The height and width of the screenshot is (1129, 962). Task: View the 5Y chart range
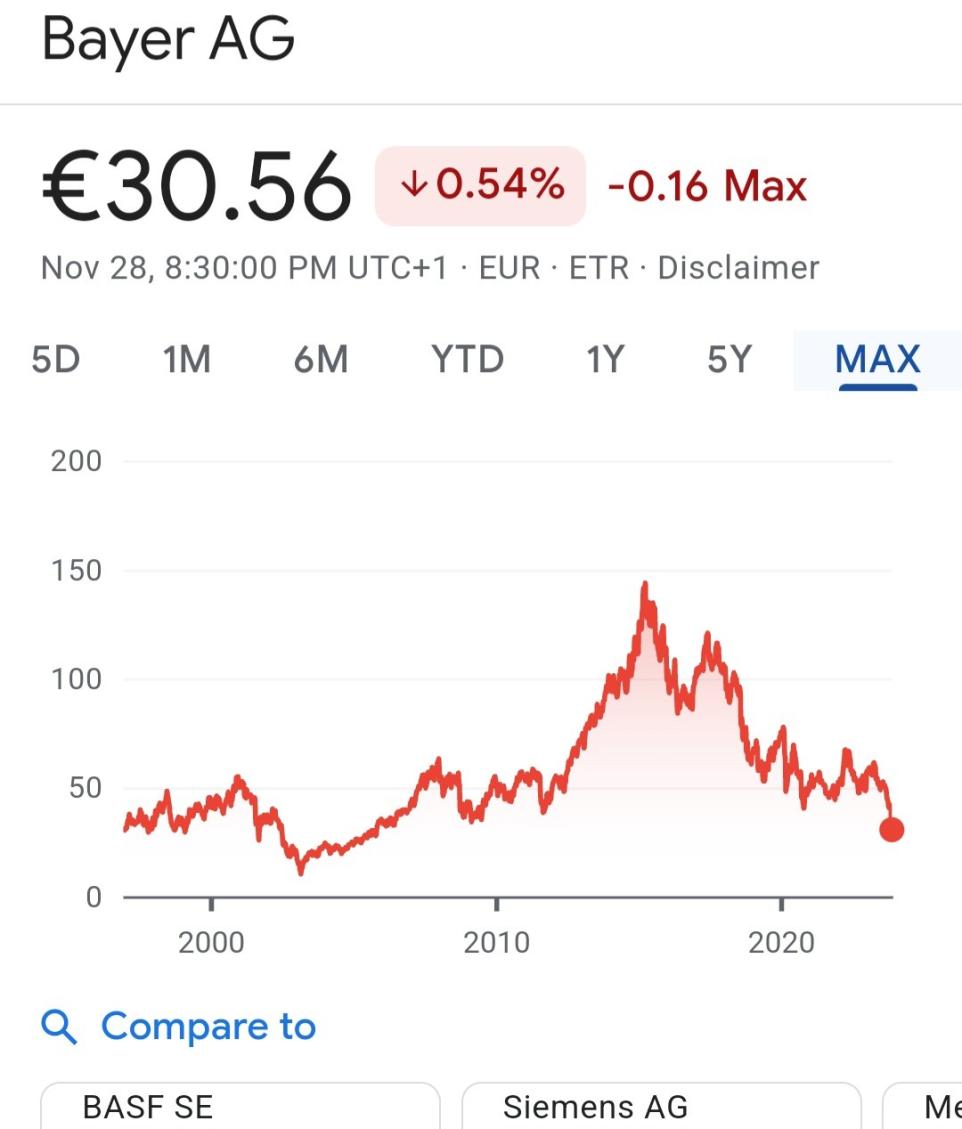[728, 359]
